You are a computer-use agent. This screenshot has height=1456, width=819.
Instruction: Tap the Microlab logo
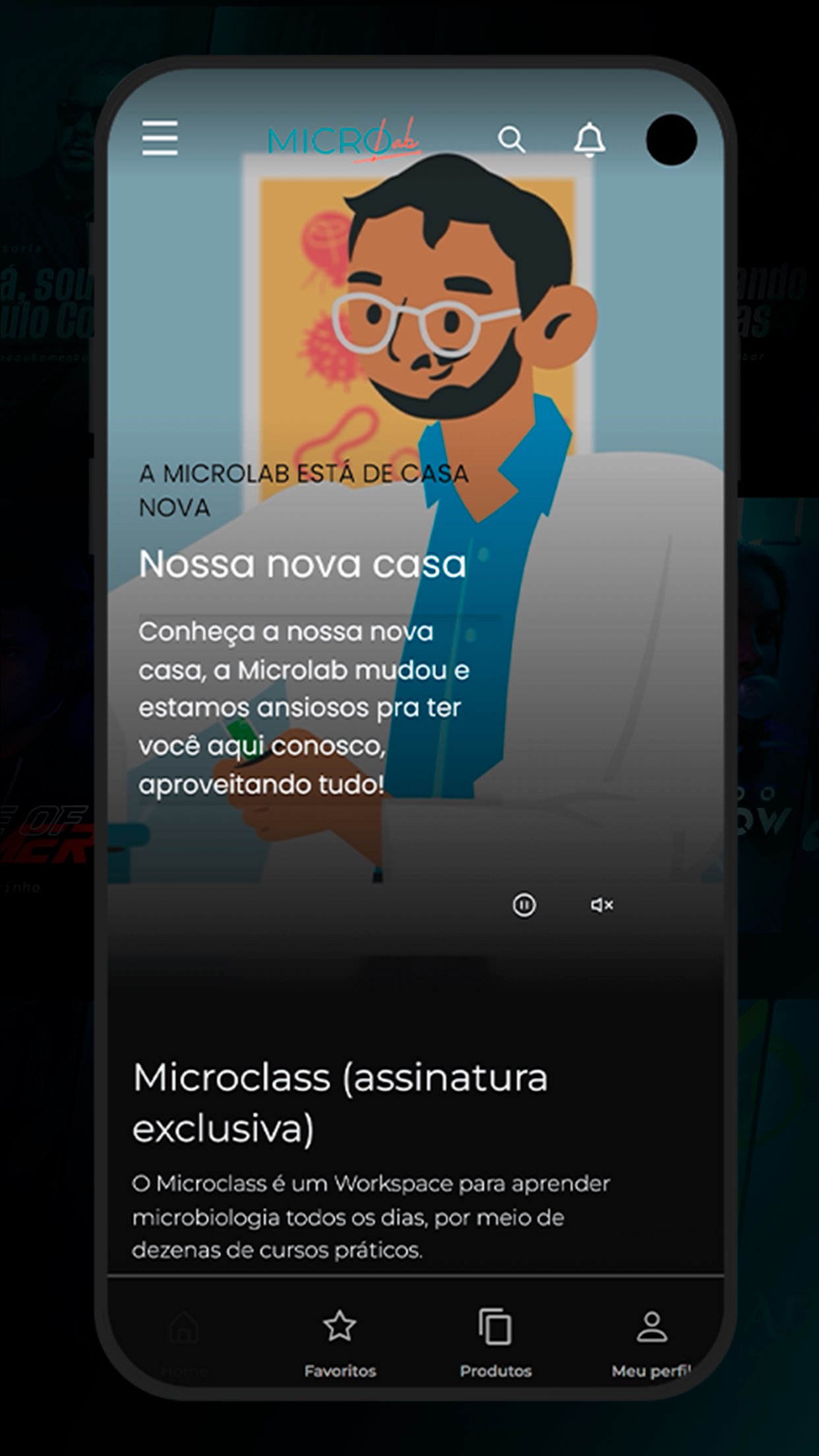(343, 139)
